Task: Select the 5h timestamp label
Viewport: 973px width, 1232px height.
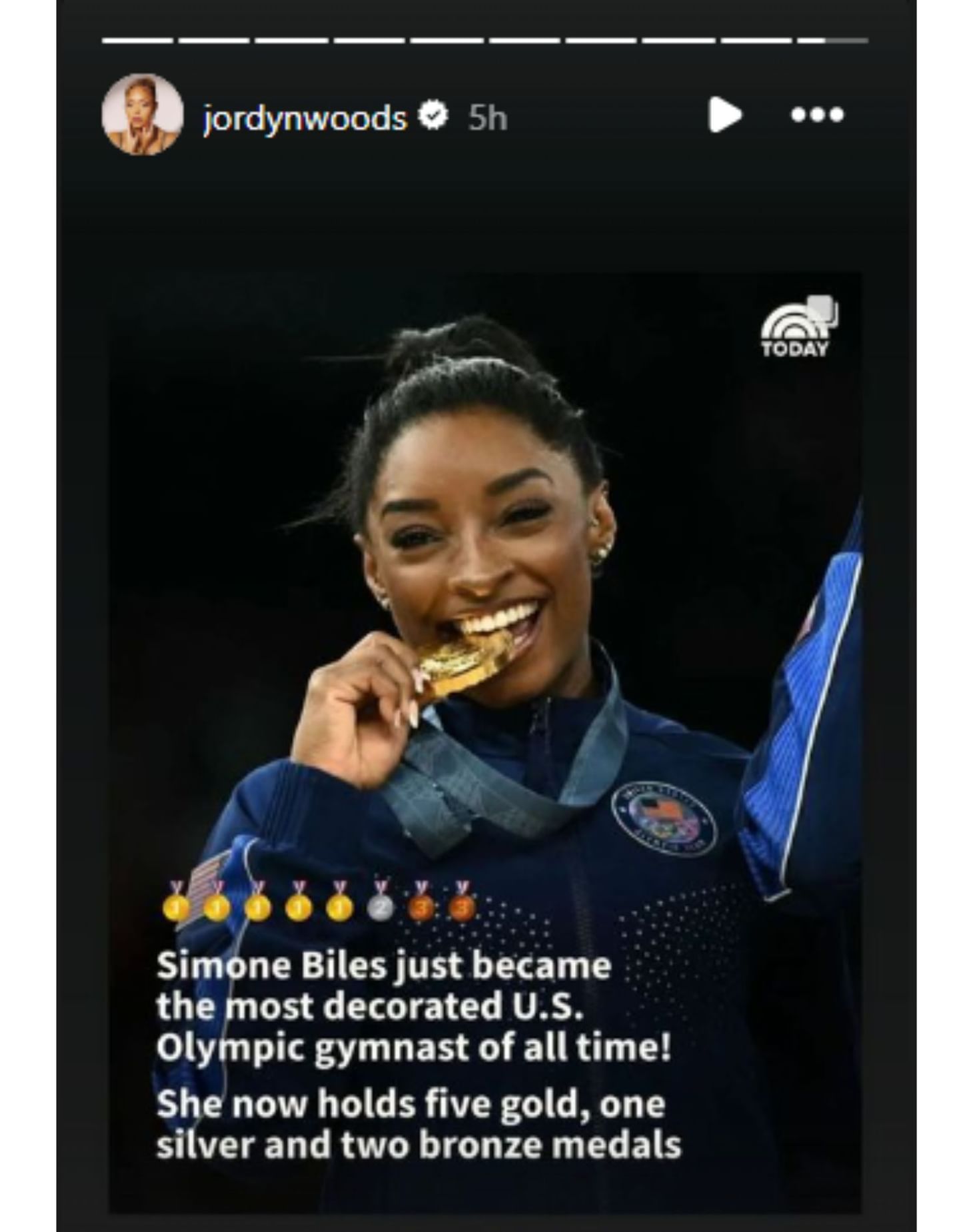Action: 489,117
